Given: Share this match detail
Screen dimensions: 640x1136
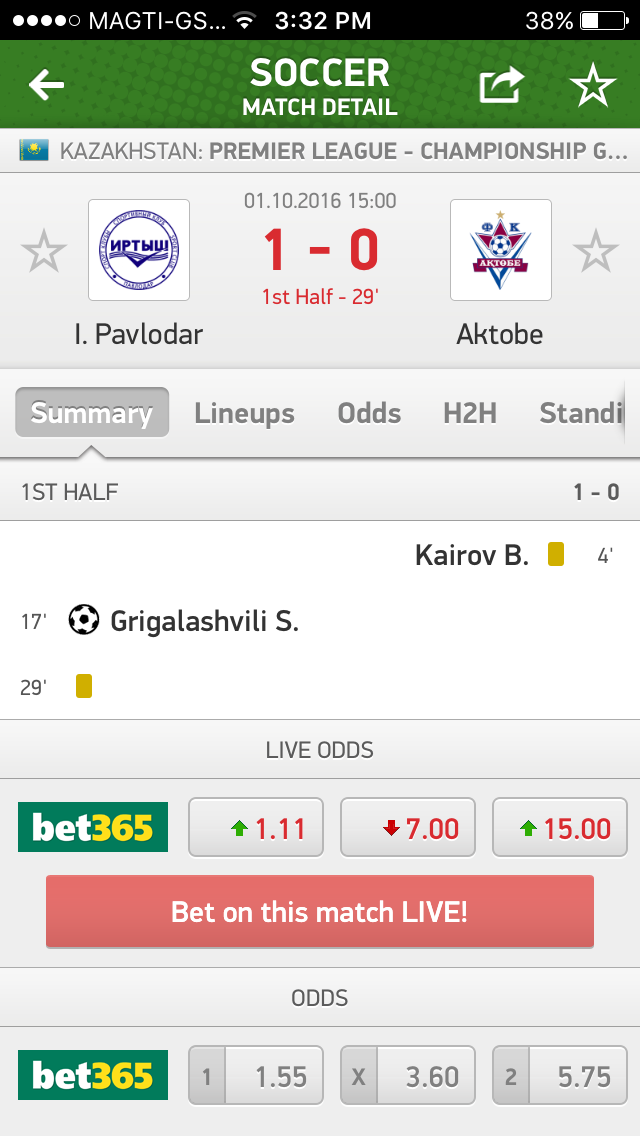Looking at the screenshot, I should [x=501, y=86].
